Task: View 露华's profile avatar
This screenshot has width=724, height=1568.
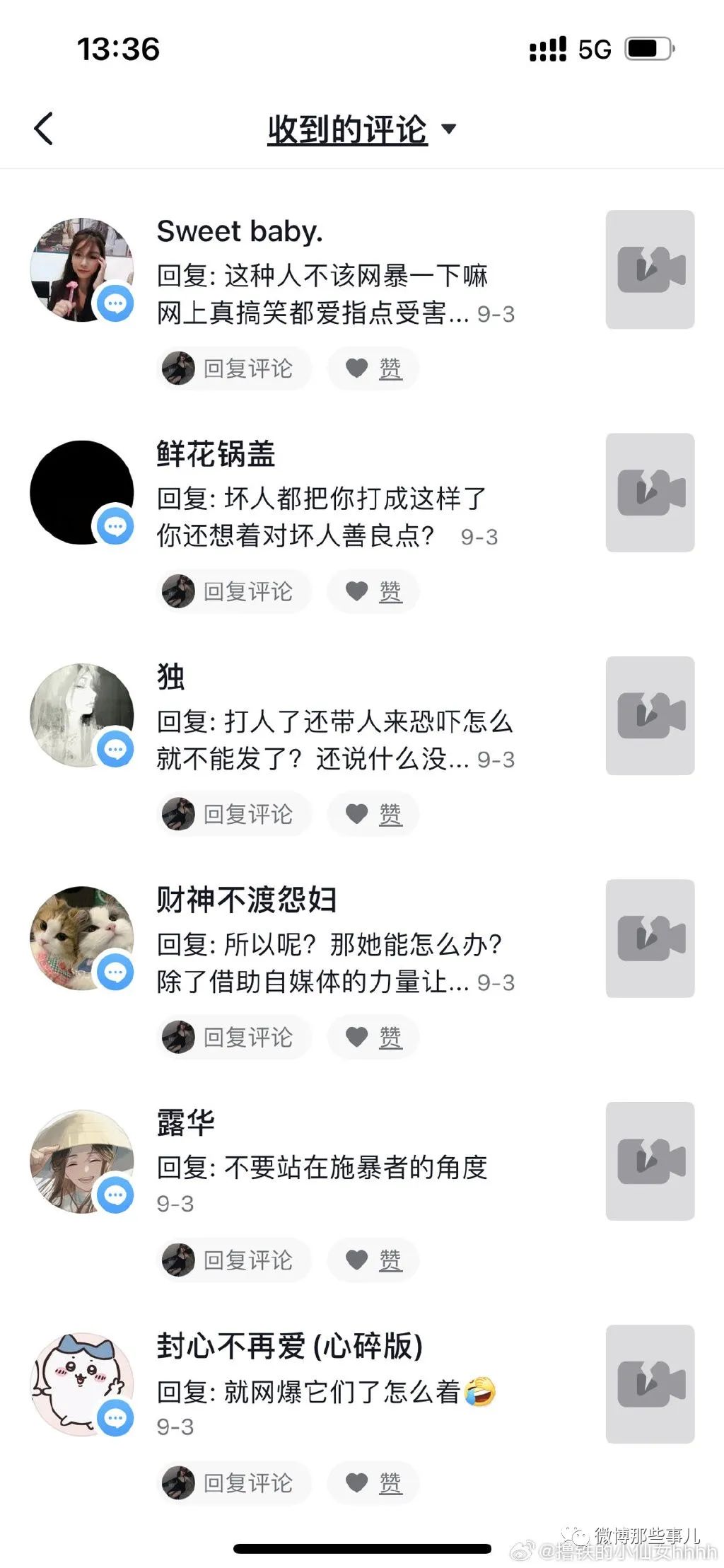Action: (82, 1161)
